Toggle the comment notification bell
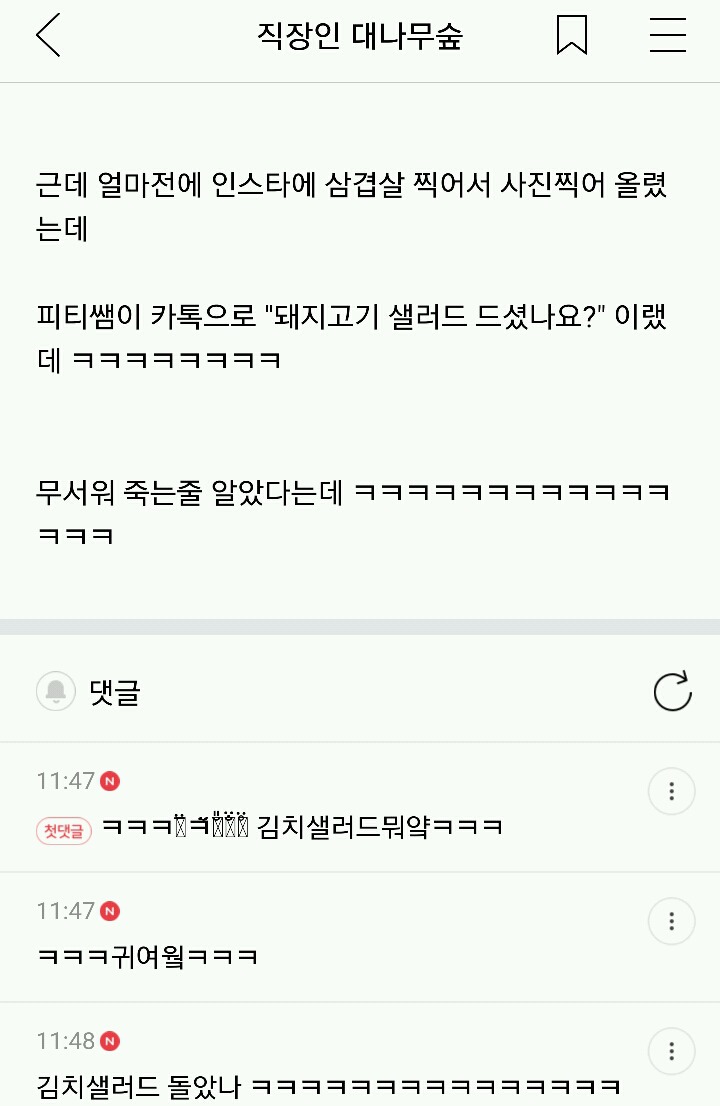The height and width of the screenshot is (1106, 720). pyautogui.click(x=56, y=691)
